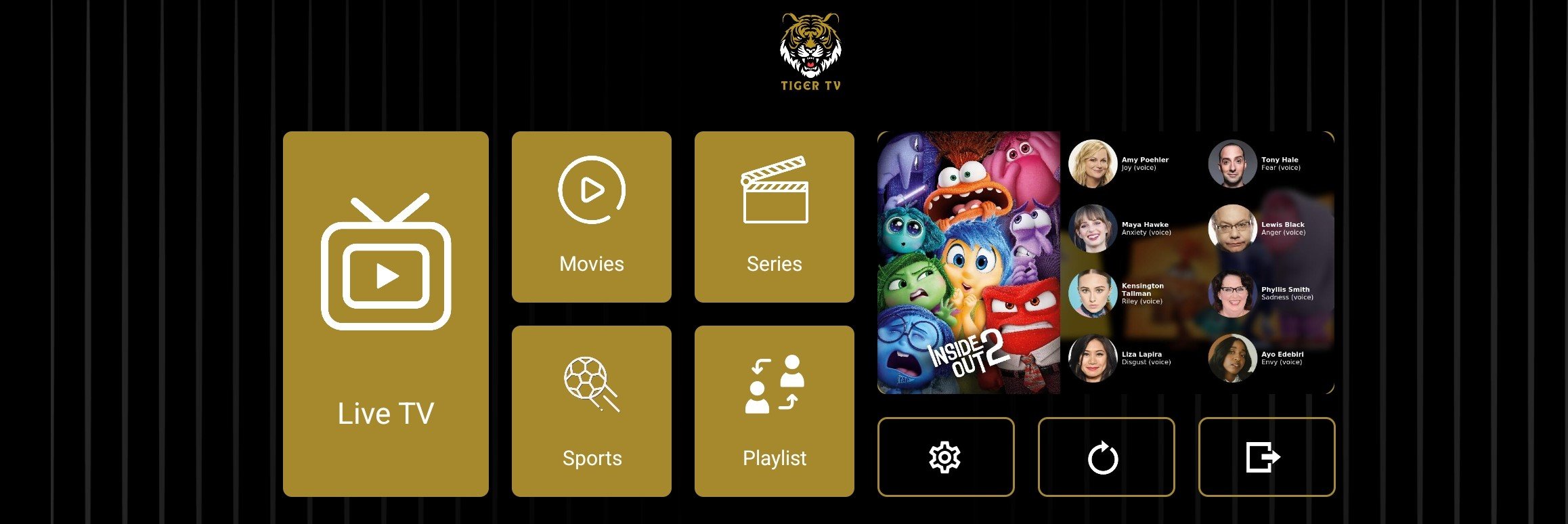Image resolution: width=1568 pixels, height=524 pixels.
Task: Tap the refresh icon button
Action: (1106, 457)
